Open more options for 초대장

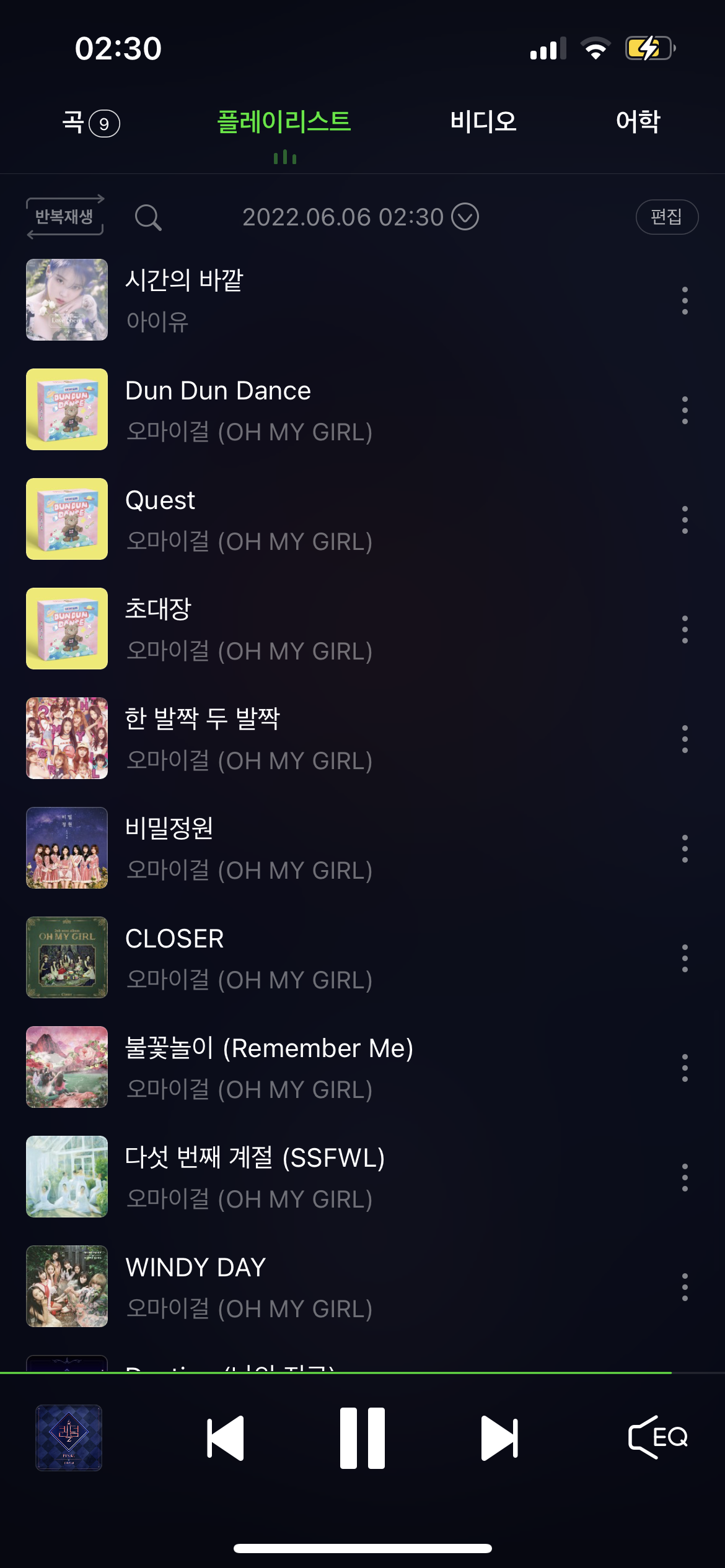tap(685, 629)
